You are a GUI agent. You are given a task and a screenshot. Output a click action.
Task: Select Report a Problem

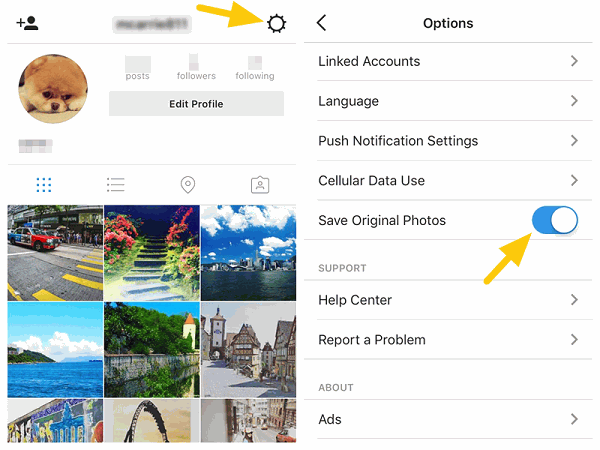pyautogui.click(x=447, y=340)
